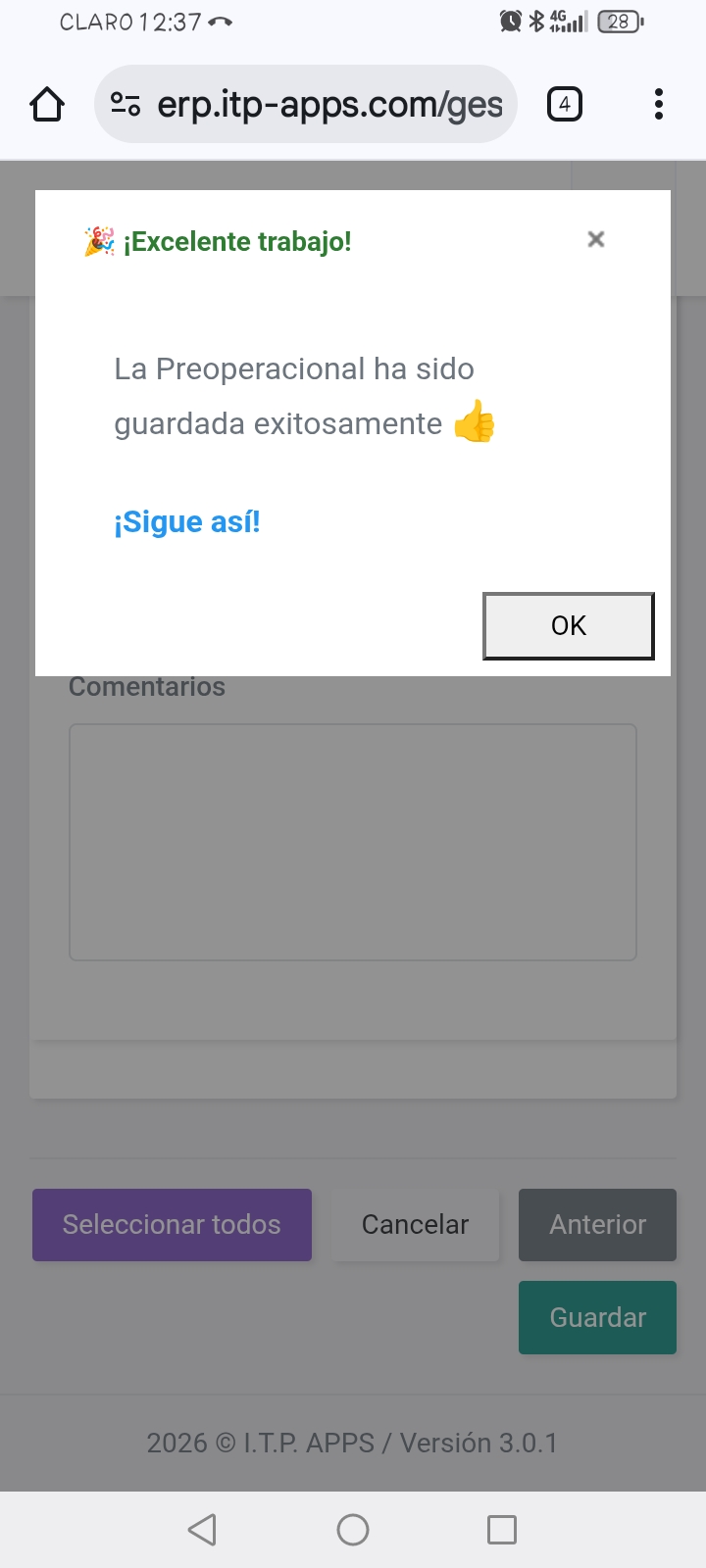This screenshot has height=1568, width=706.
Task: Go to the Anterior step
Action: coord(597,1224)
